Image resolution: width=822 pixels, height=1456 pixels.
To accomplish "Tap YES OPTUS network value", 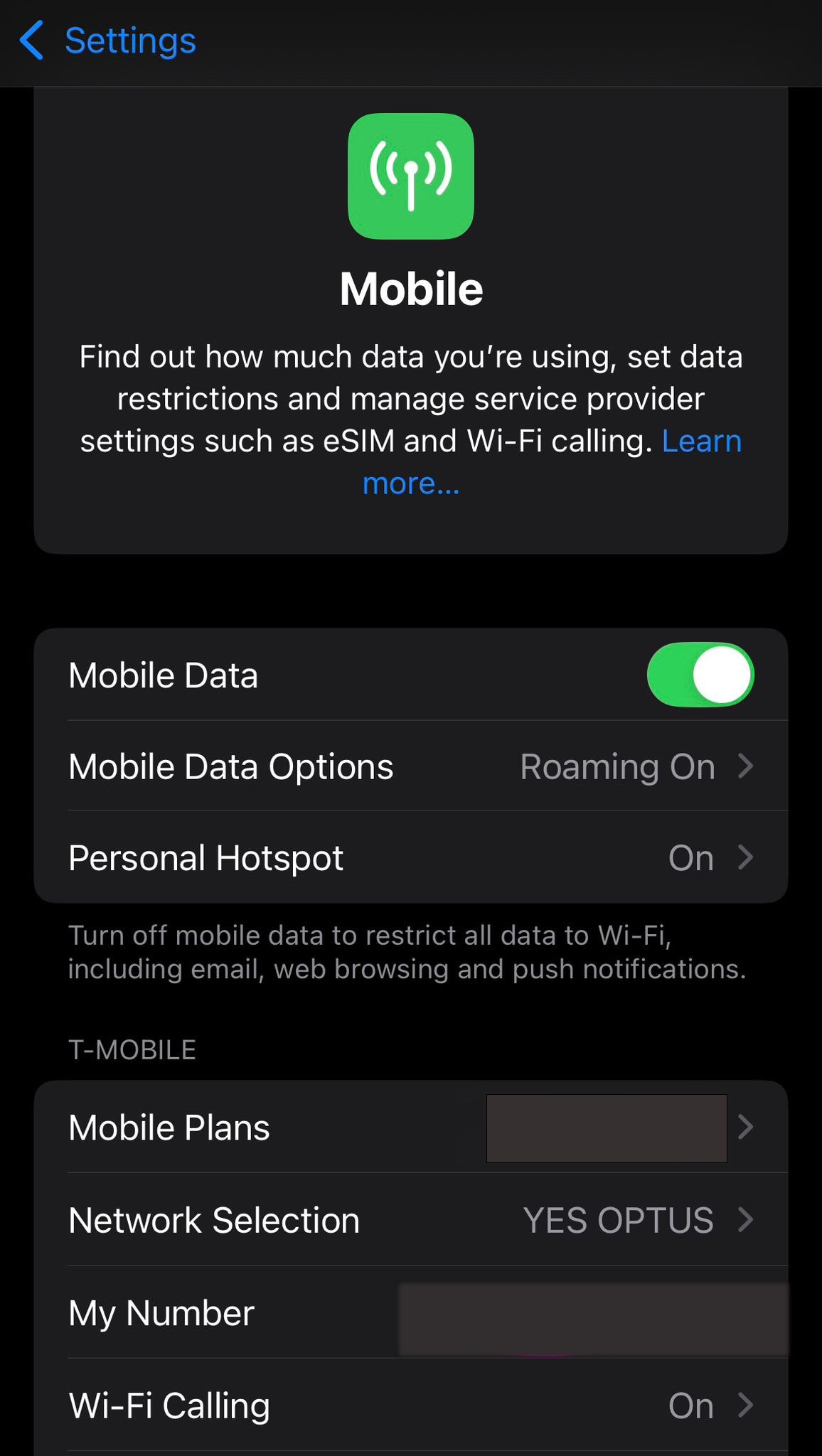I will pos(620,1220).
